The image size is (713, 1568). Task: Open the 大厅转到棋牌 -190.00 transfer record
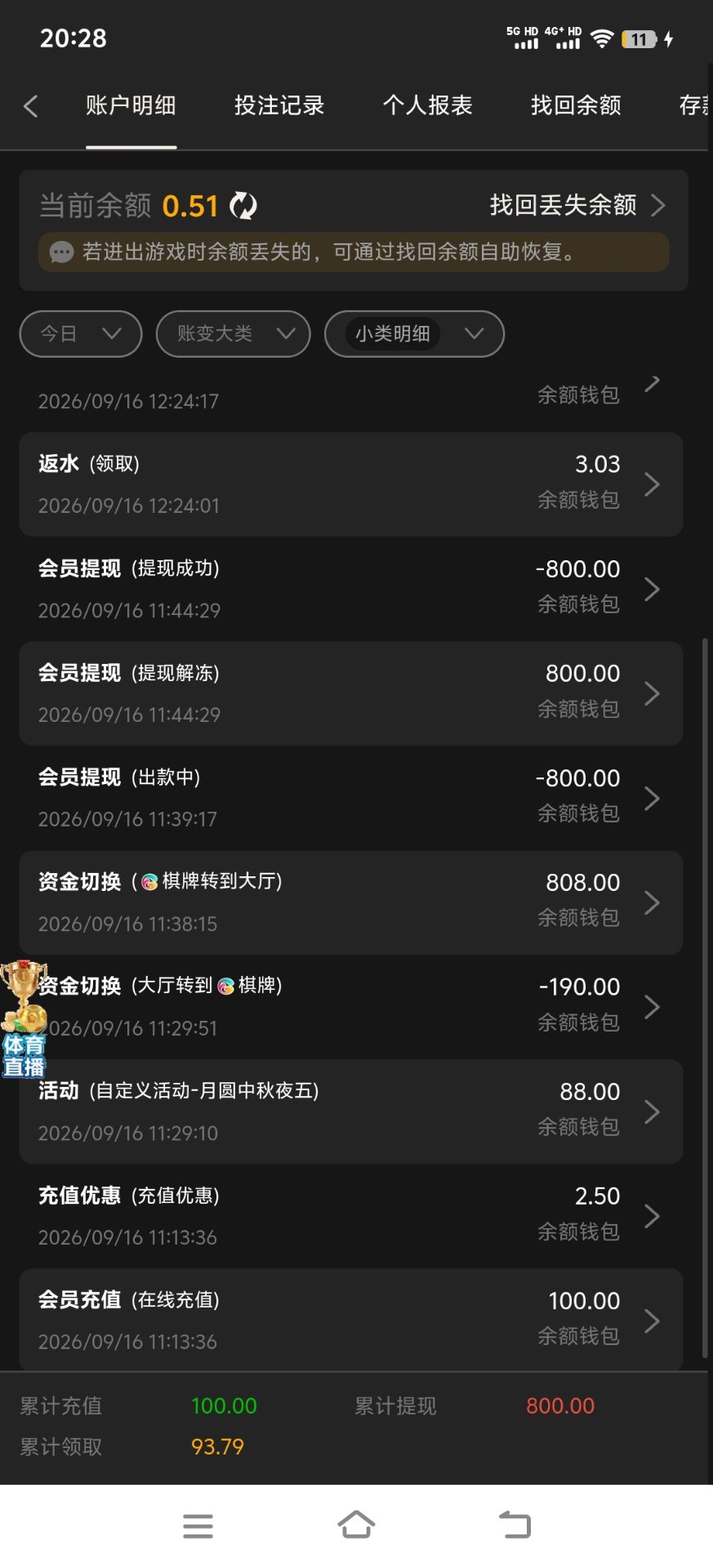click(351, 1007)
